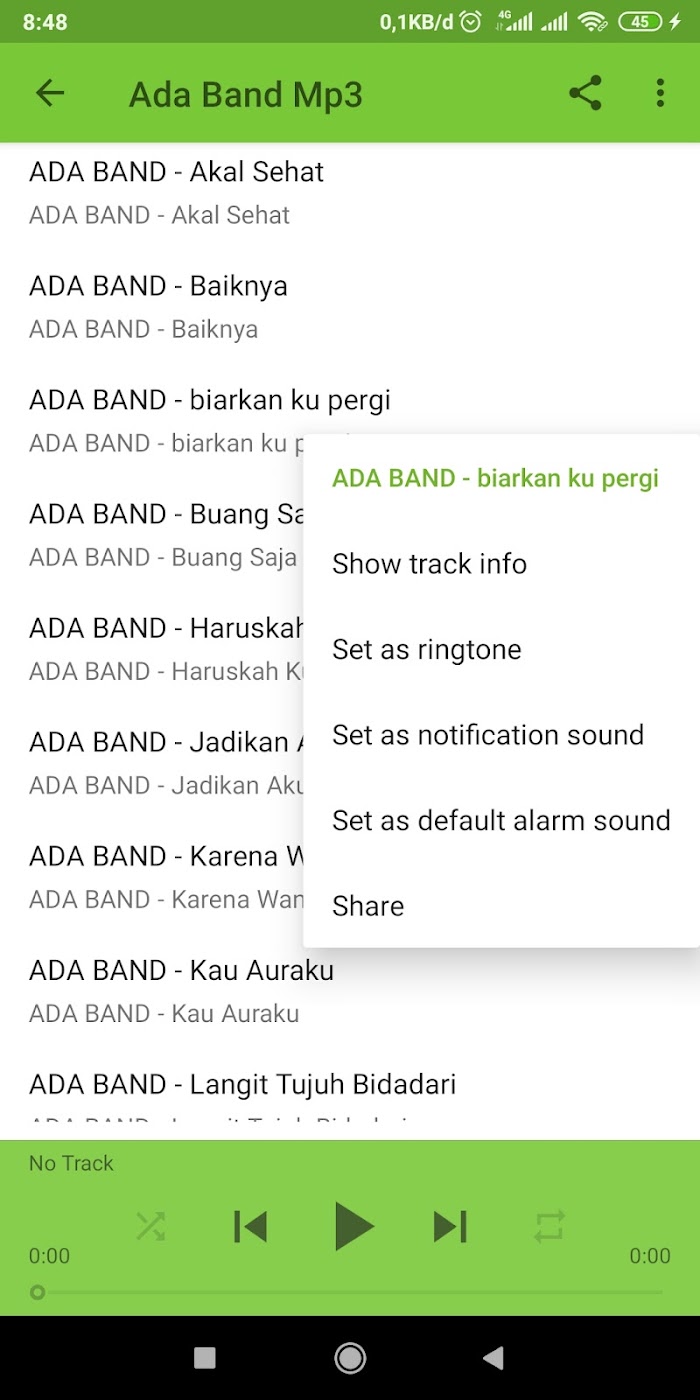Choose Set as ringtone
This screenshot has width=700, height=1400.
427,650
